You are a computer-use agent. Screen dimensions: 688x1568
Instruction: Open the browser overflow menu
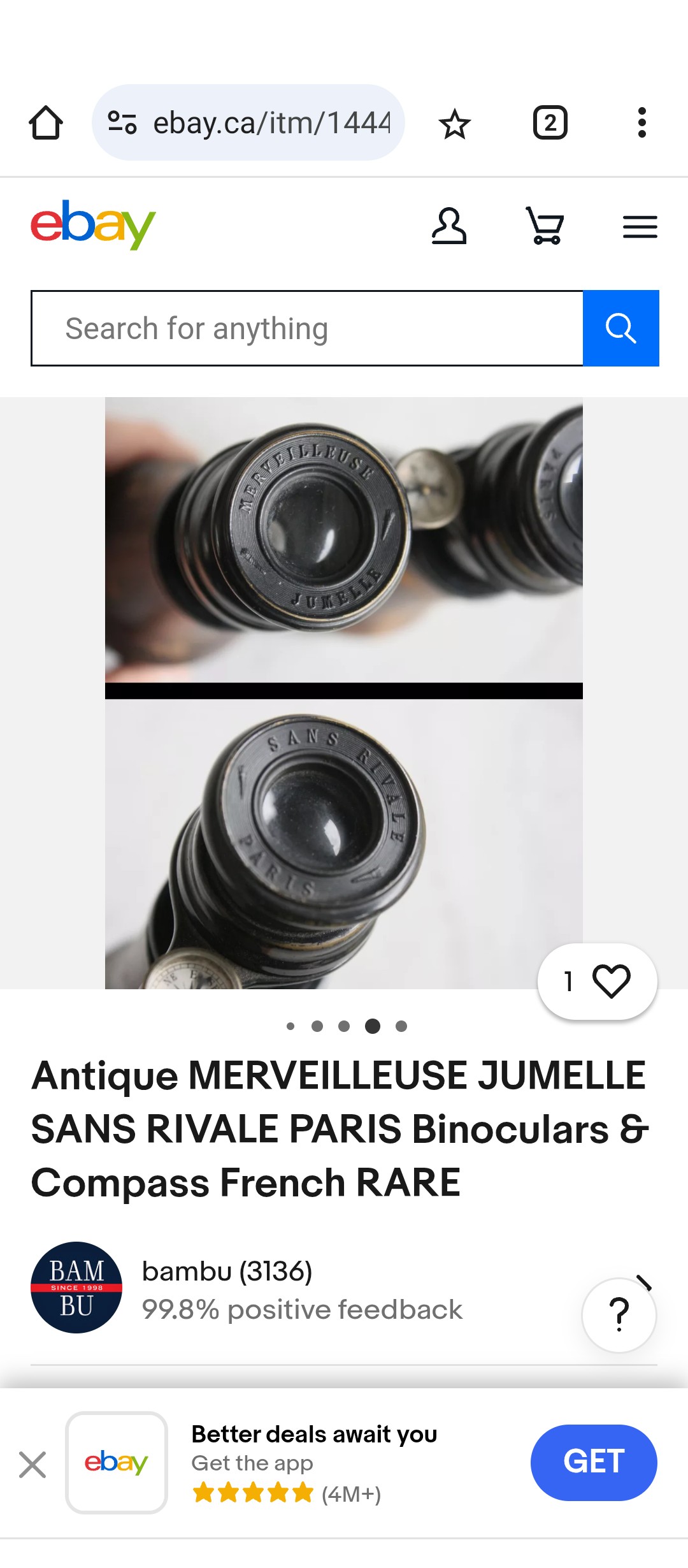(641, 122)
